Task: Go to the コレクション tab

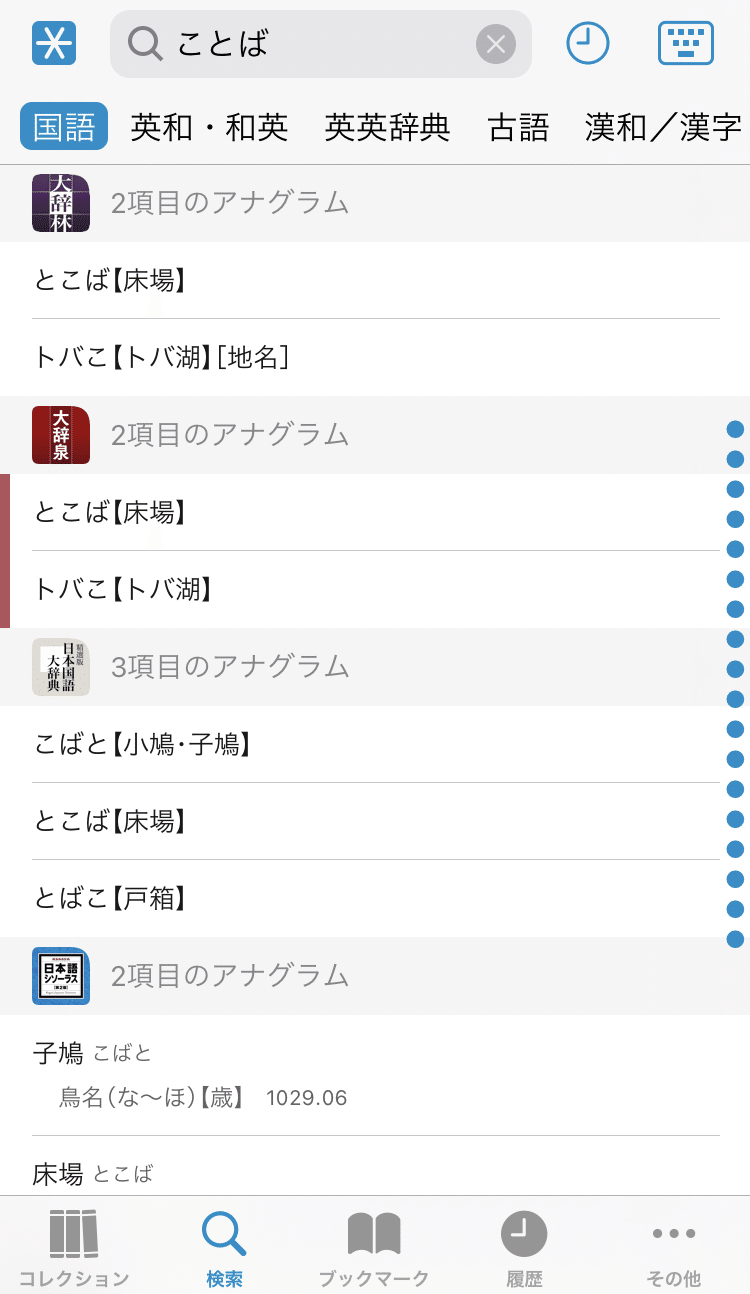Action: click(74, 1247)
